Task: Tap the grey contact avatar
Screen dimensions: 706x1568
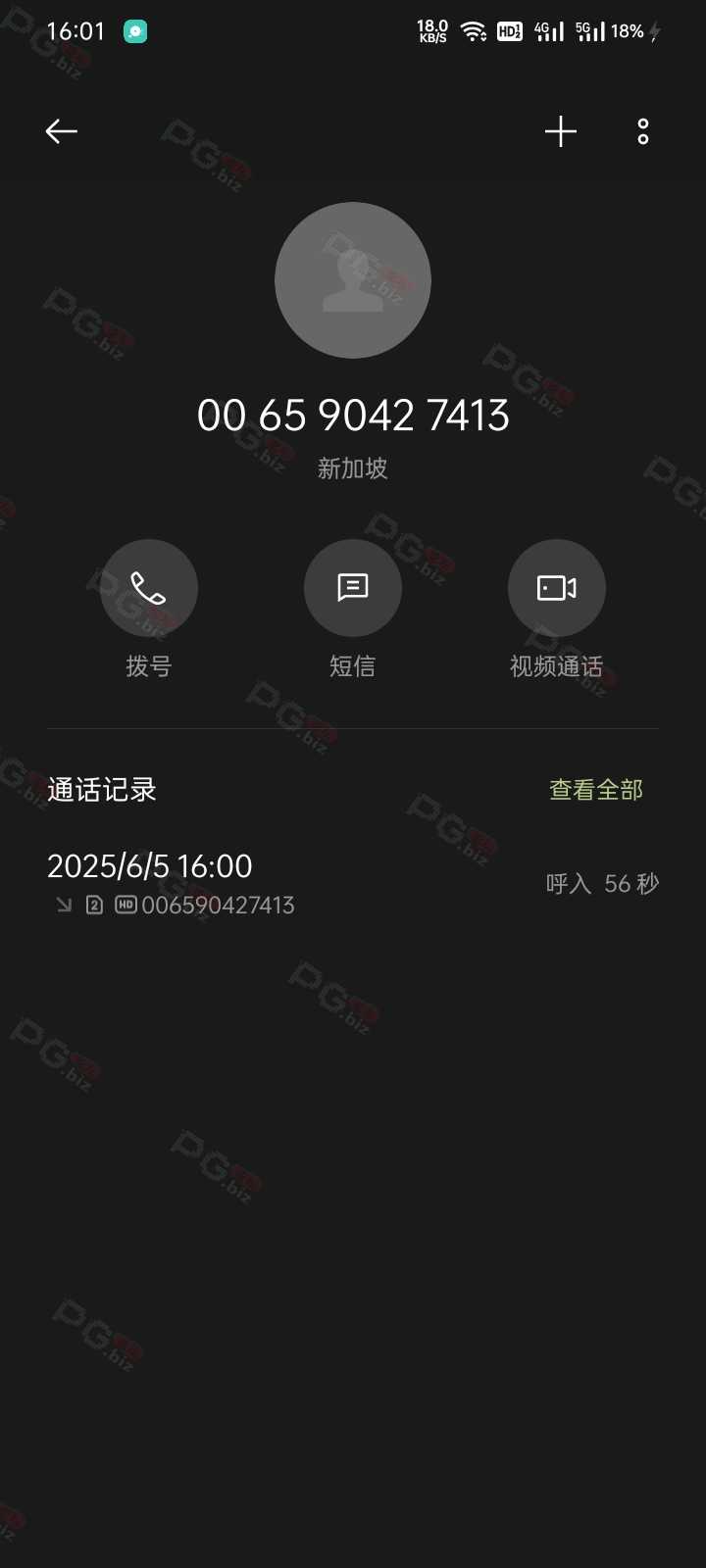Action: coord(353,280)
